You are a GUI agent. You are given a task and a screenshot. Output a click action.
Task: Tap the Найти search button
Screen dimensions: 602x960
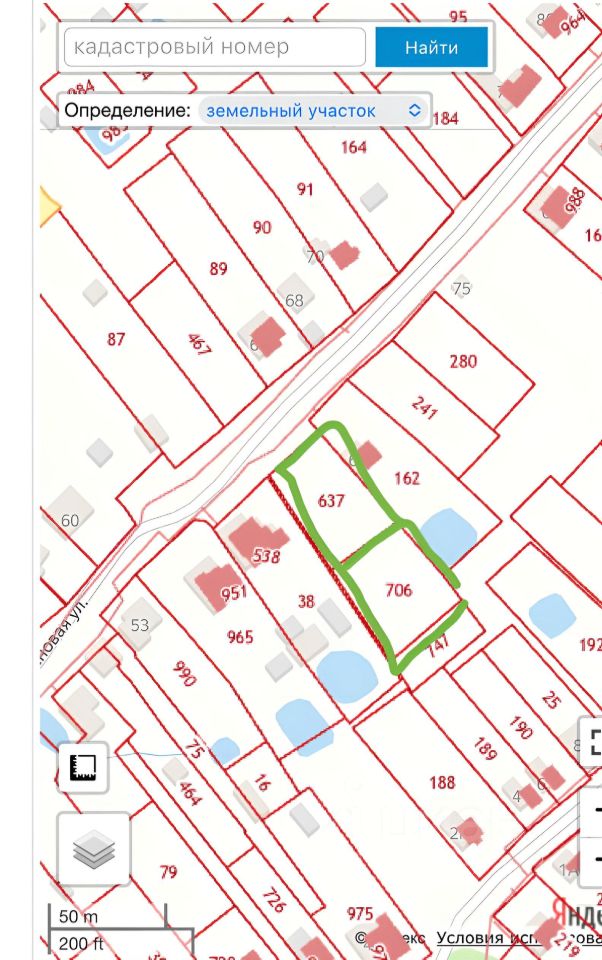pyautogui.click(x=432, y=47)
